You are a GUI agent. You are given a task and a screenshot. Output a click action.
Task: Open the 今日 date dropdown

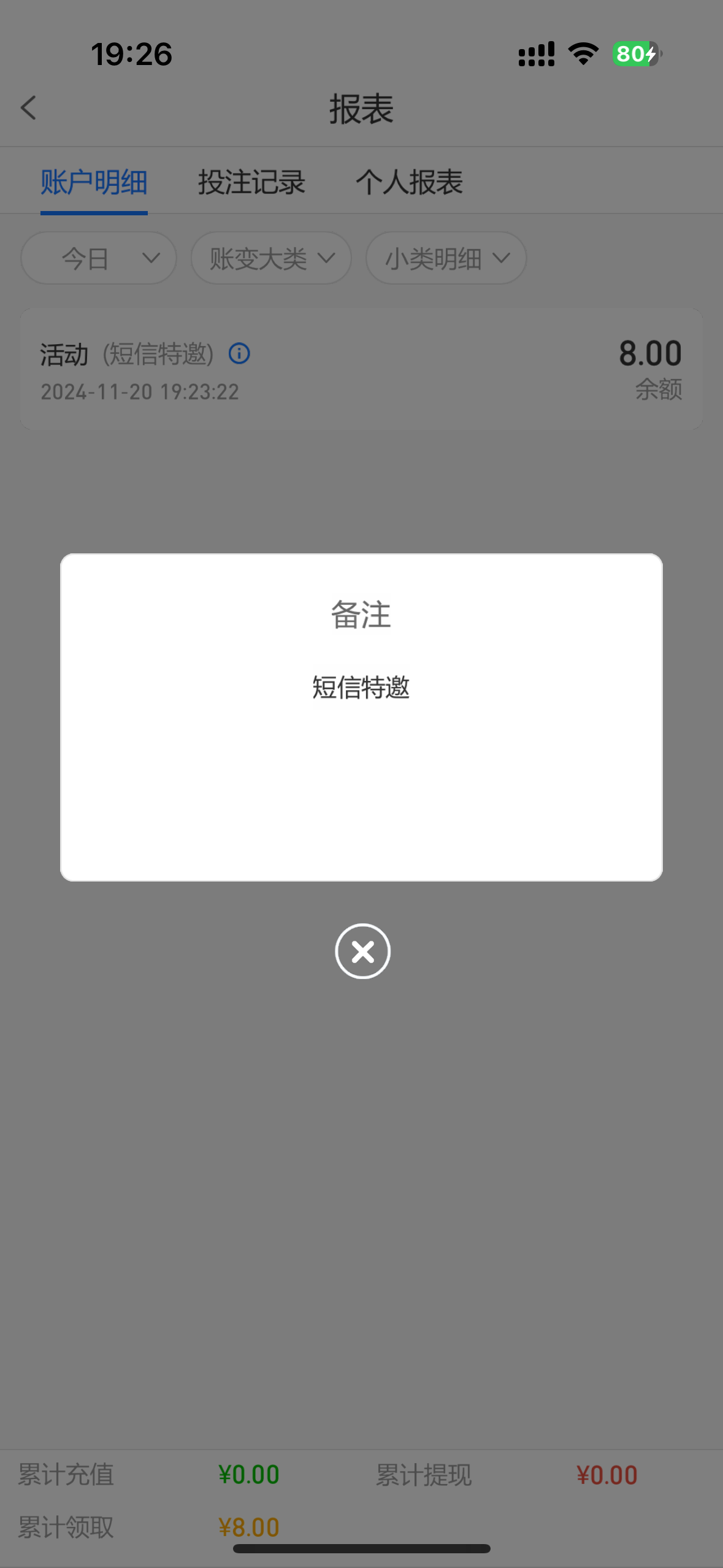pos(99,258)
